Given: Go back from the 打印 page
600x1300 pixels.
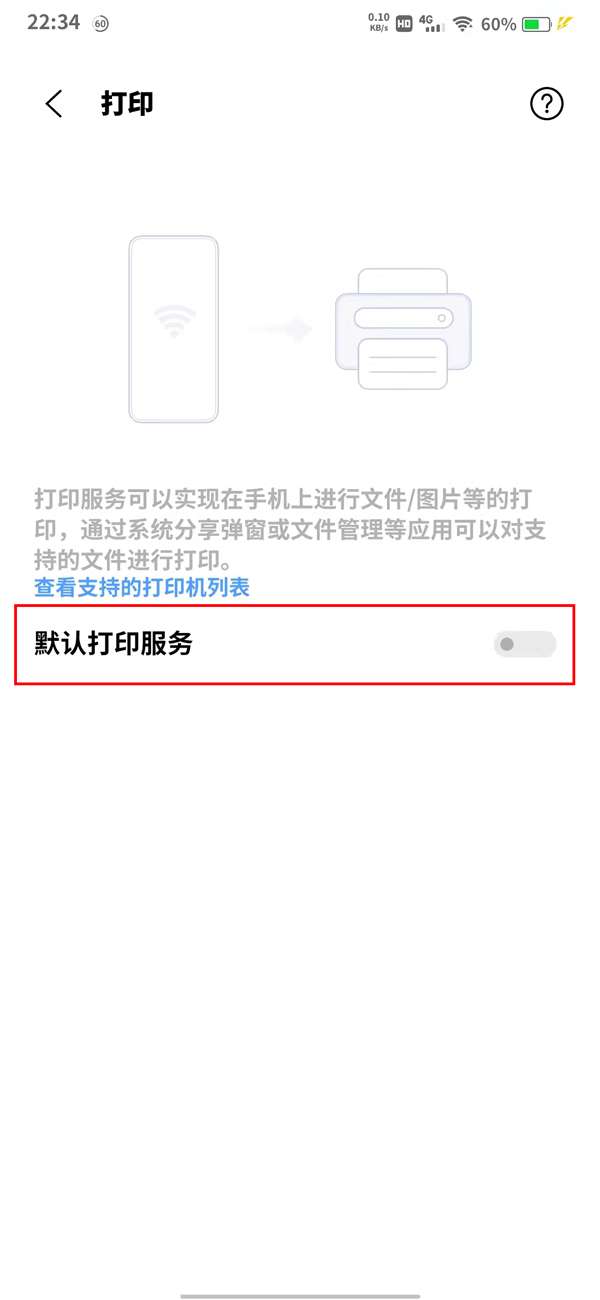Looking at the screenshot, I should [x=53, y=104].
